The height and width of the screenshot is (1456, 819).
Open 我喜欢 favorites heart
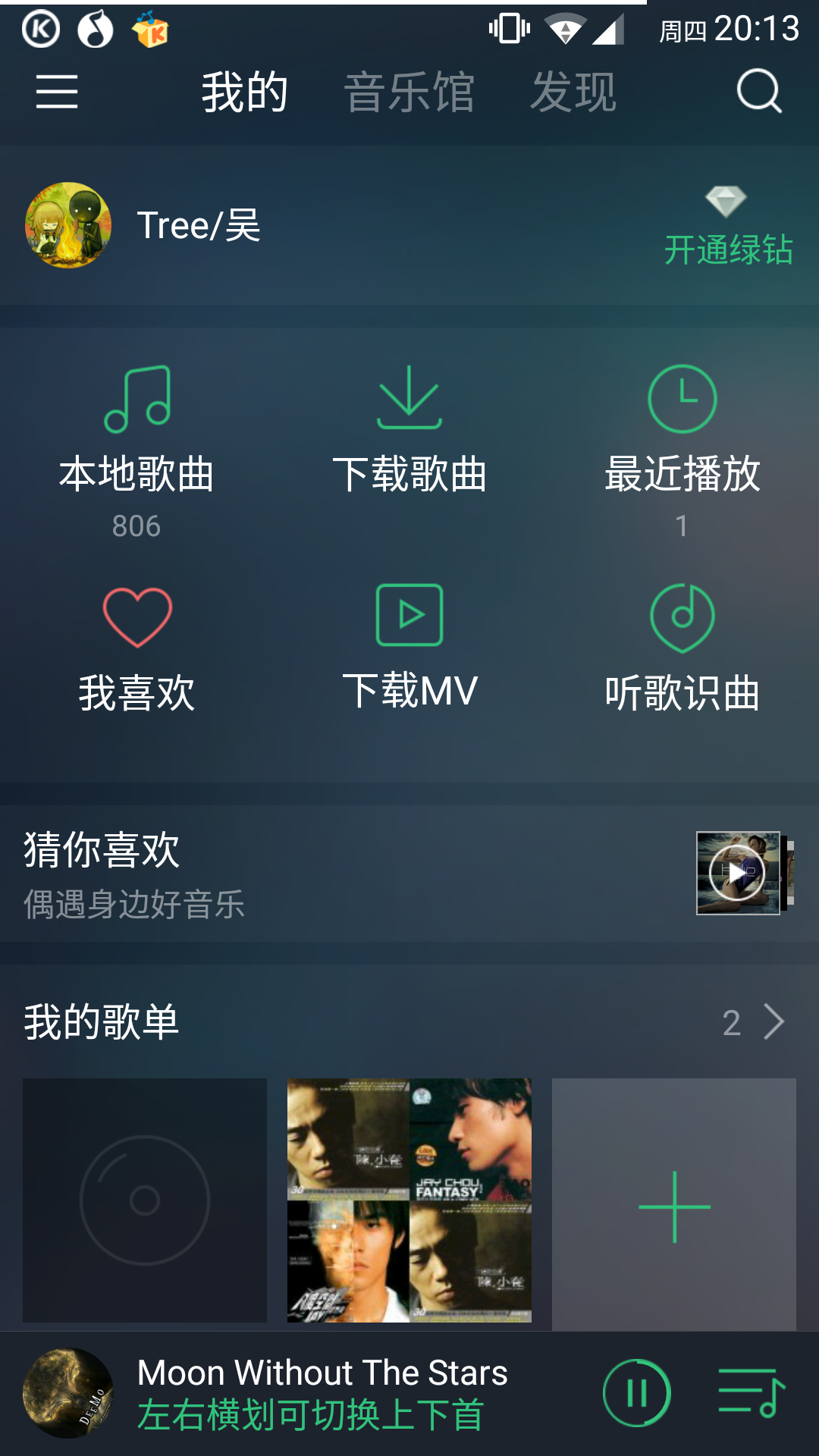(x=138, y=648)
